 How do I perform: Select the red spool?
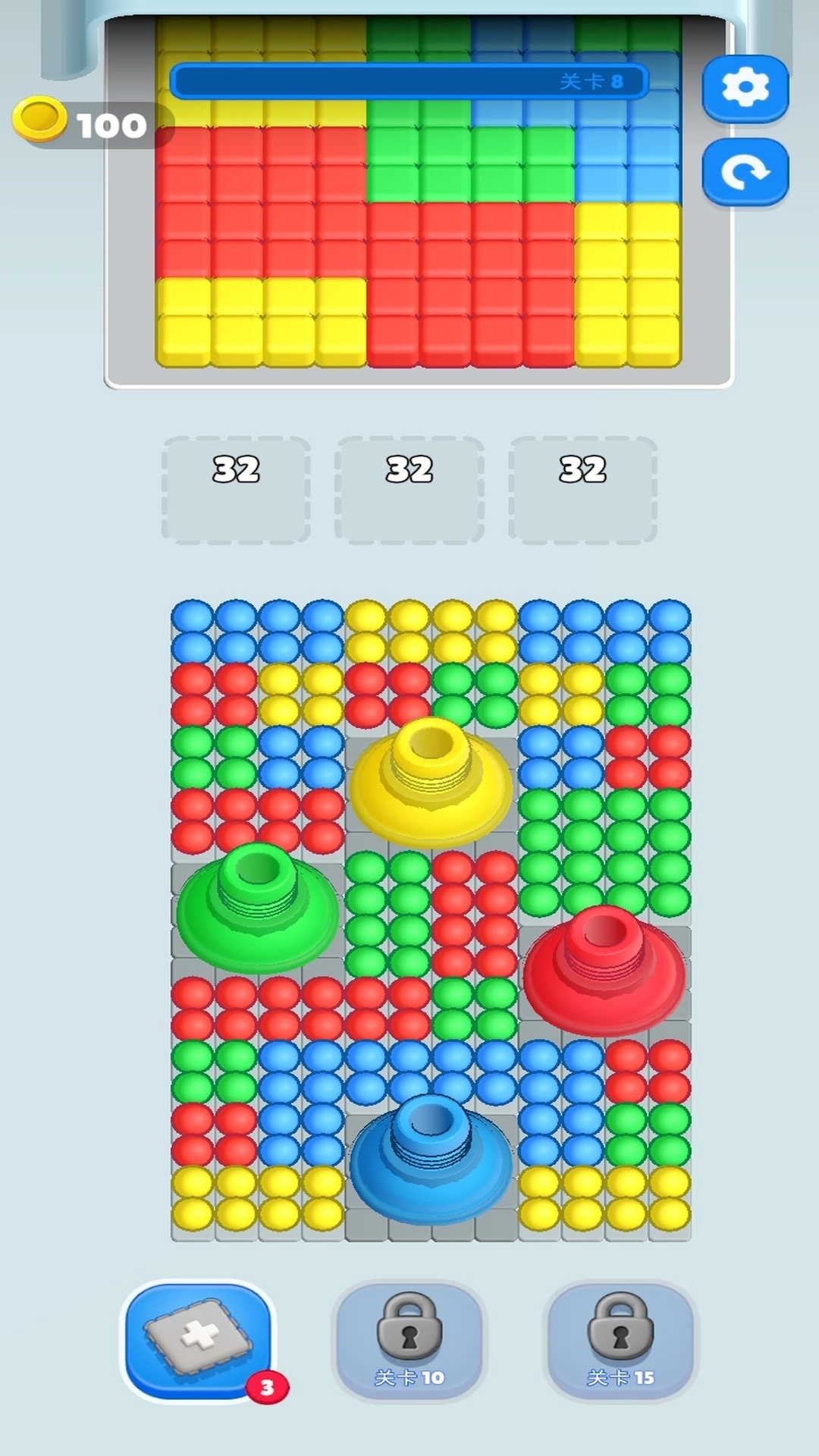[x=604, y=970]
